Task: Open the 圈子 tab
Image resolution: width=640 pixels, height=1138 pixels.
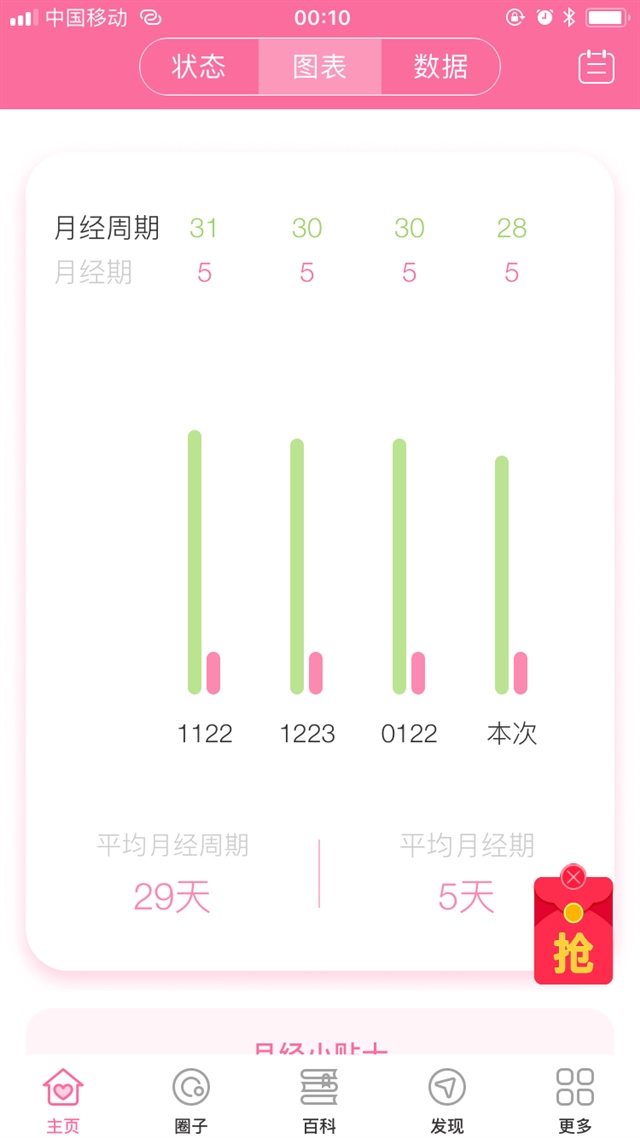Action: click(x=191, y=1098)
